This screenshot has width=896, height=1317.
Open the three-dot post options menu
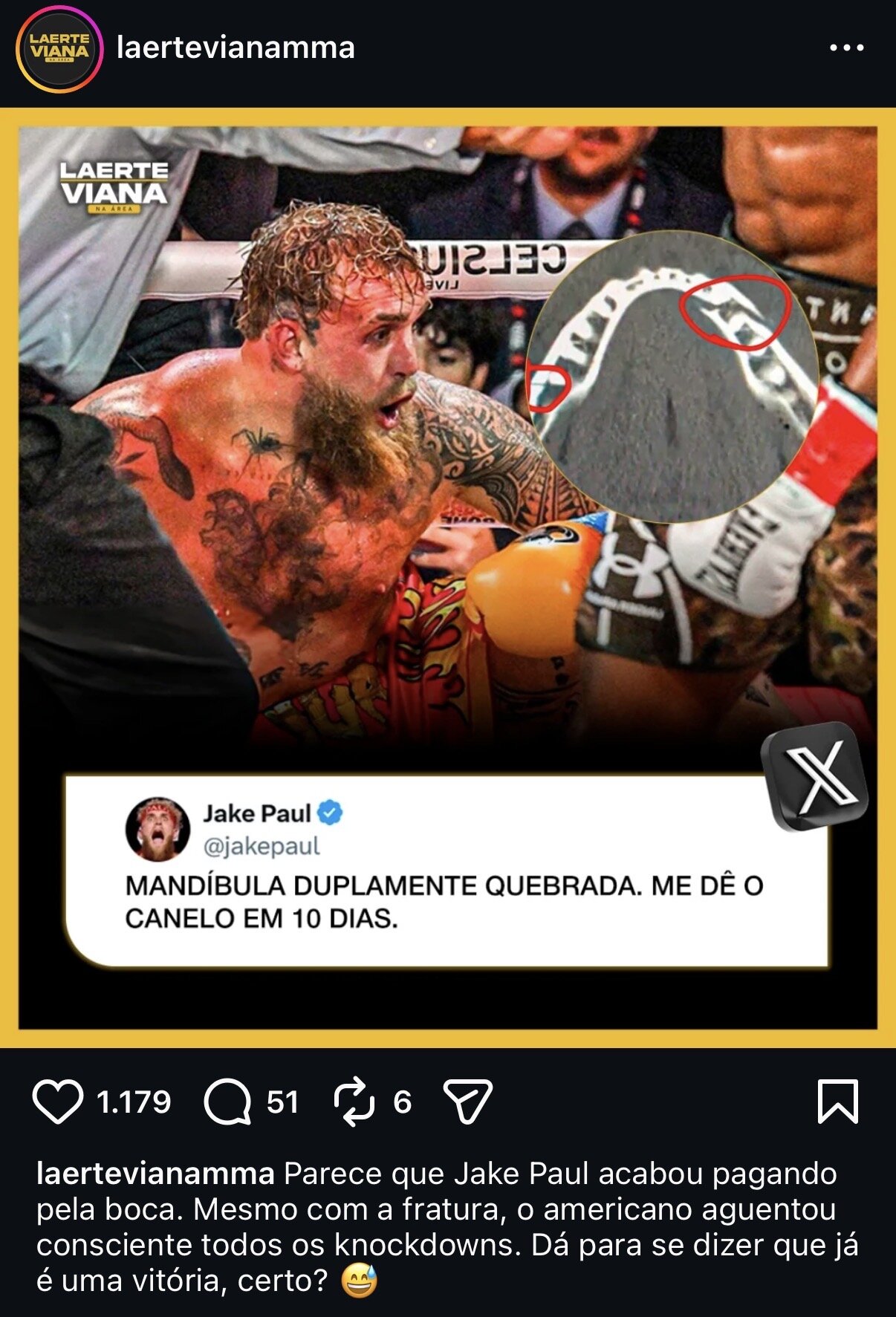[846, 48]
